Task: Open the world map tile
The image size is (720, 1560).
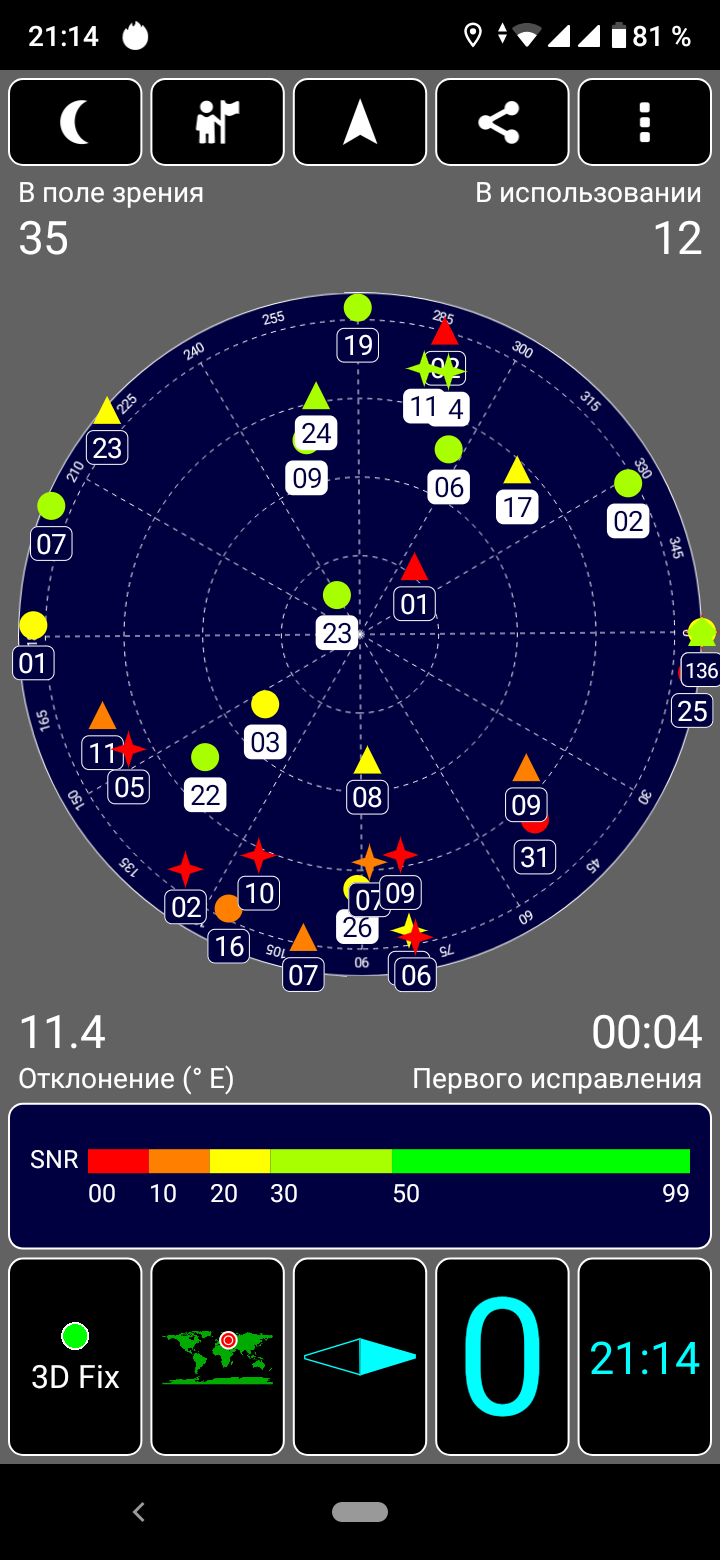Action: tap(217, 1356)
